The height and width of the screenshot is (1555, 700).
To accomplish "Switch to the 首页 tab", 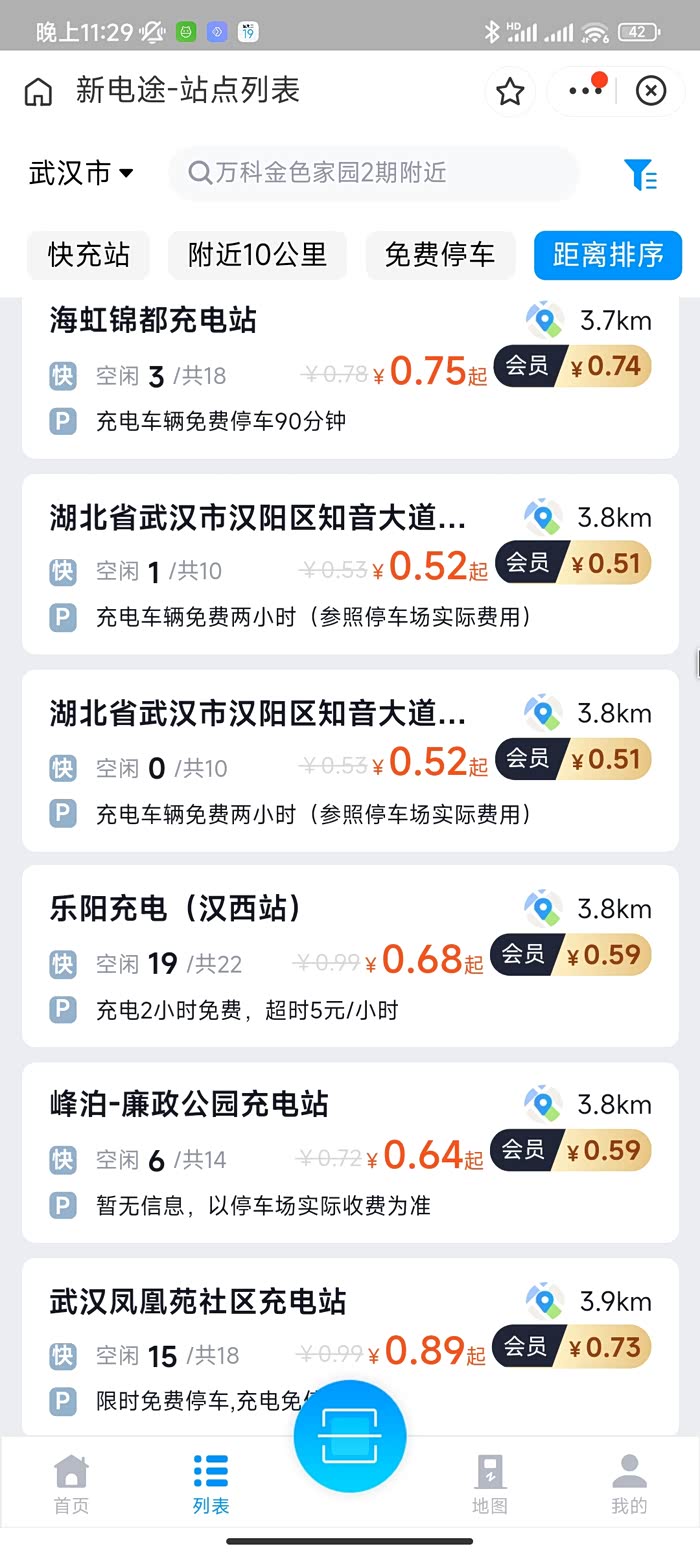I will click(x=71, y=1485).
